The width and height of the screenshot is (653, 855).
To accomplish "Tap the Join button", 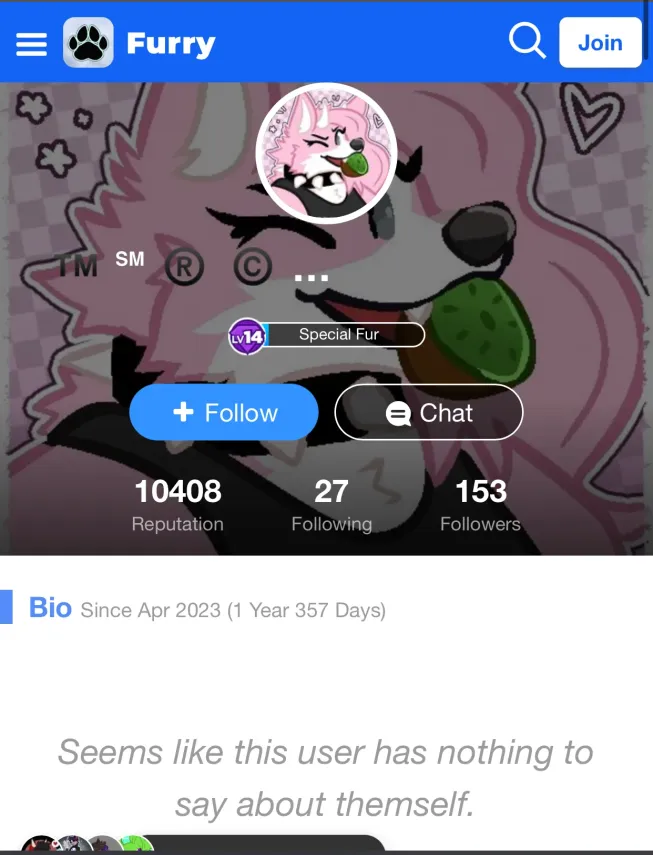I will pos(599,43).
